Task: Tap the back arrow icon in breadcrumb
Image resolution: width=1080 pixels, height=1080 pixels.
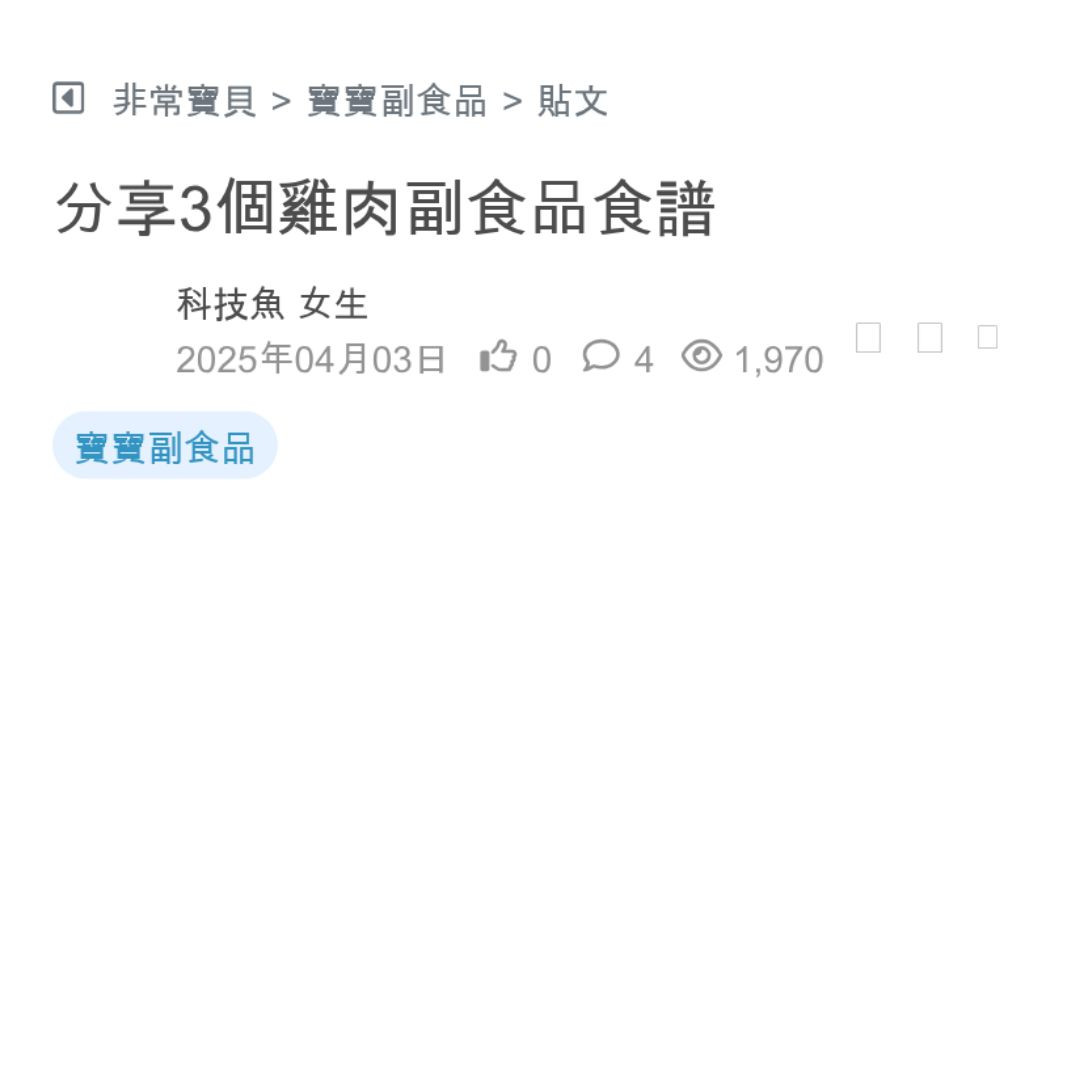Action: 68,99
